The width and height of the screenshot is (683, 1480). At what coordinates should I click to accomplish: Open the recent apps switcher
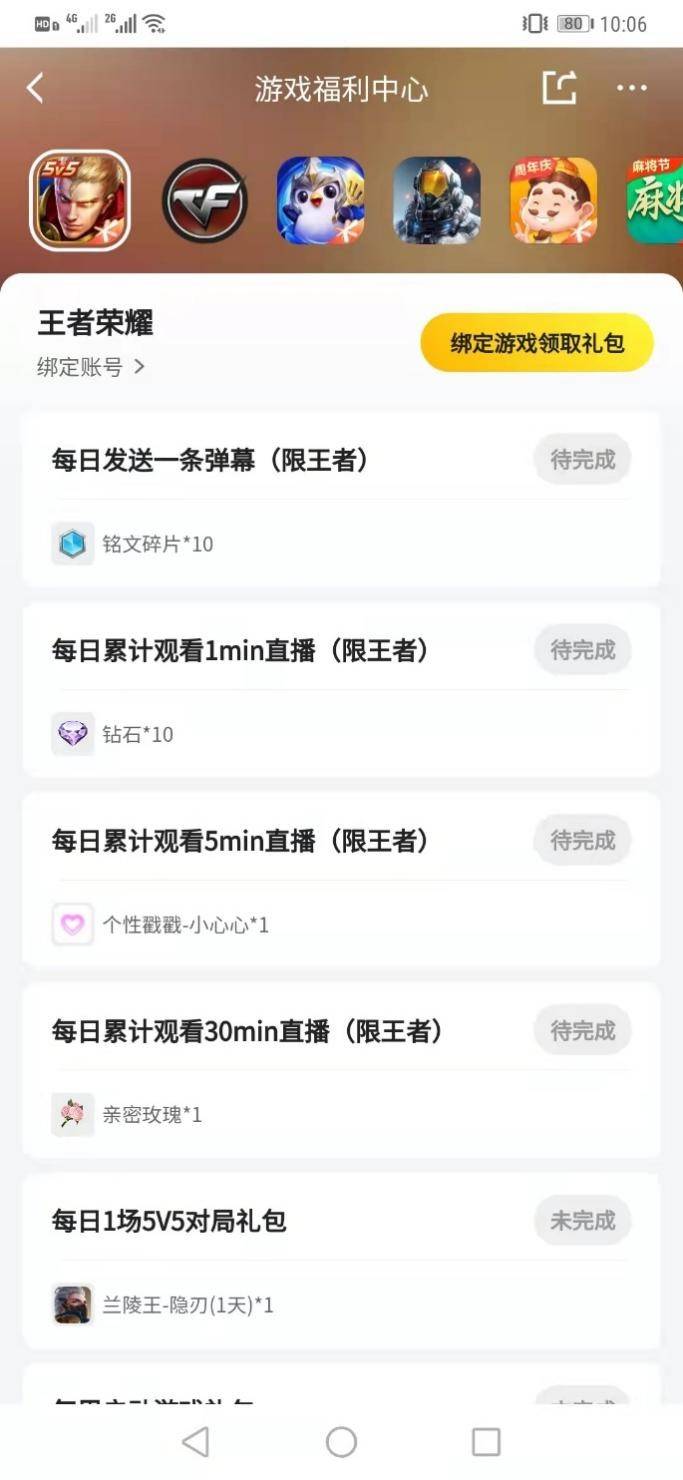pyautogui.click(x=486, y=1441)
